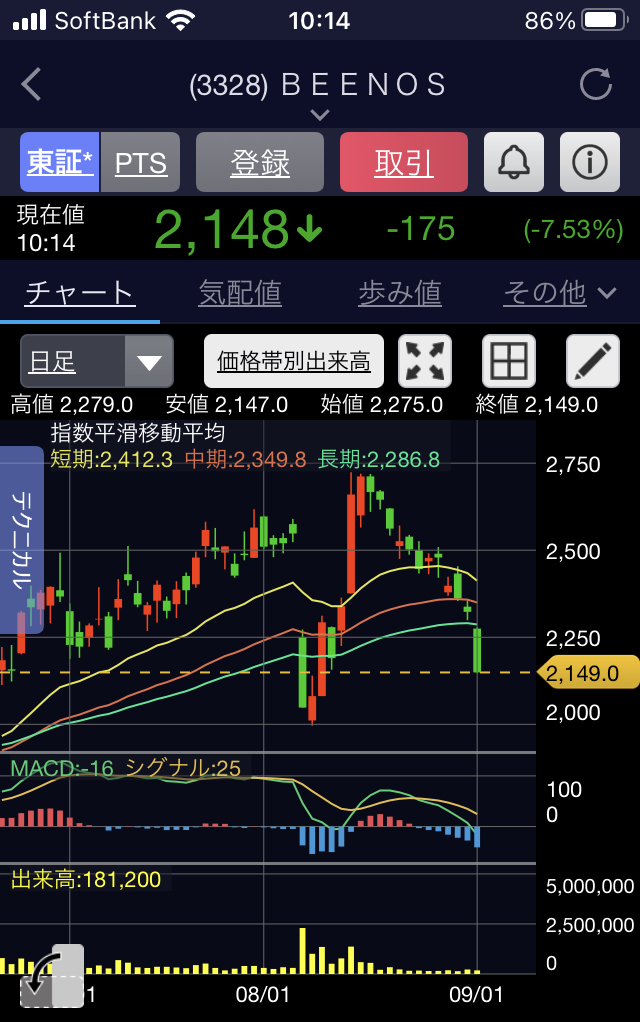The width and height of the screenshot is (640, 1022).
Task: Tap the rotate icon at chart bottom-left
Action: point(51,976)
